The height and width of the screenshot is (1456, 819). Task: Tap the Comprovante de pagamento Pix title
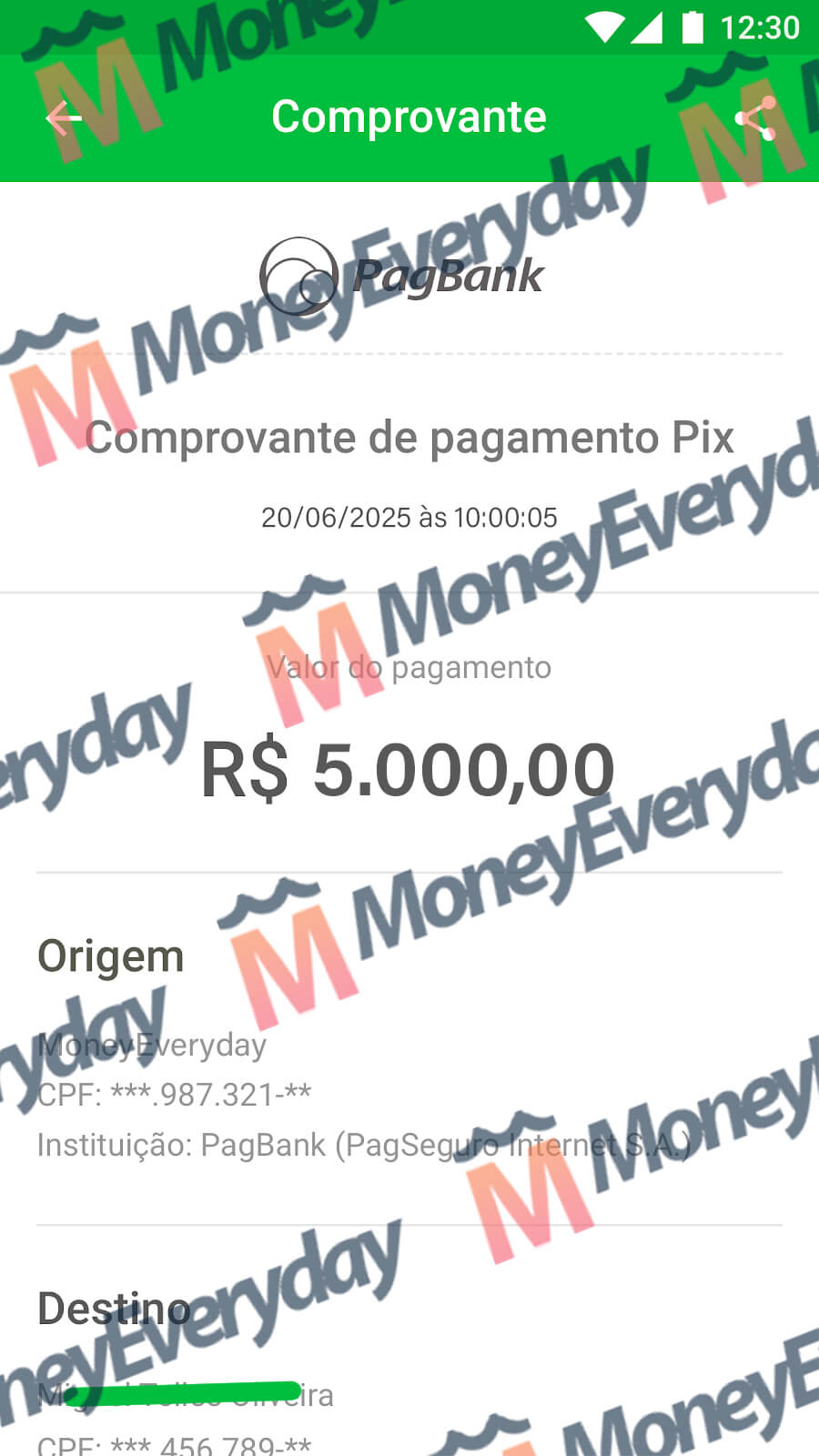[x=409, y=438]
